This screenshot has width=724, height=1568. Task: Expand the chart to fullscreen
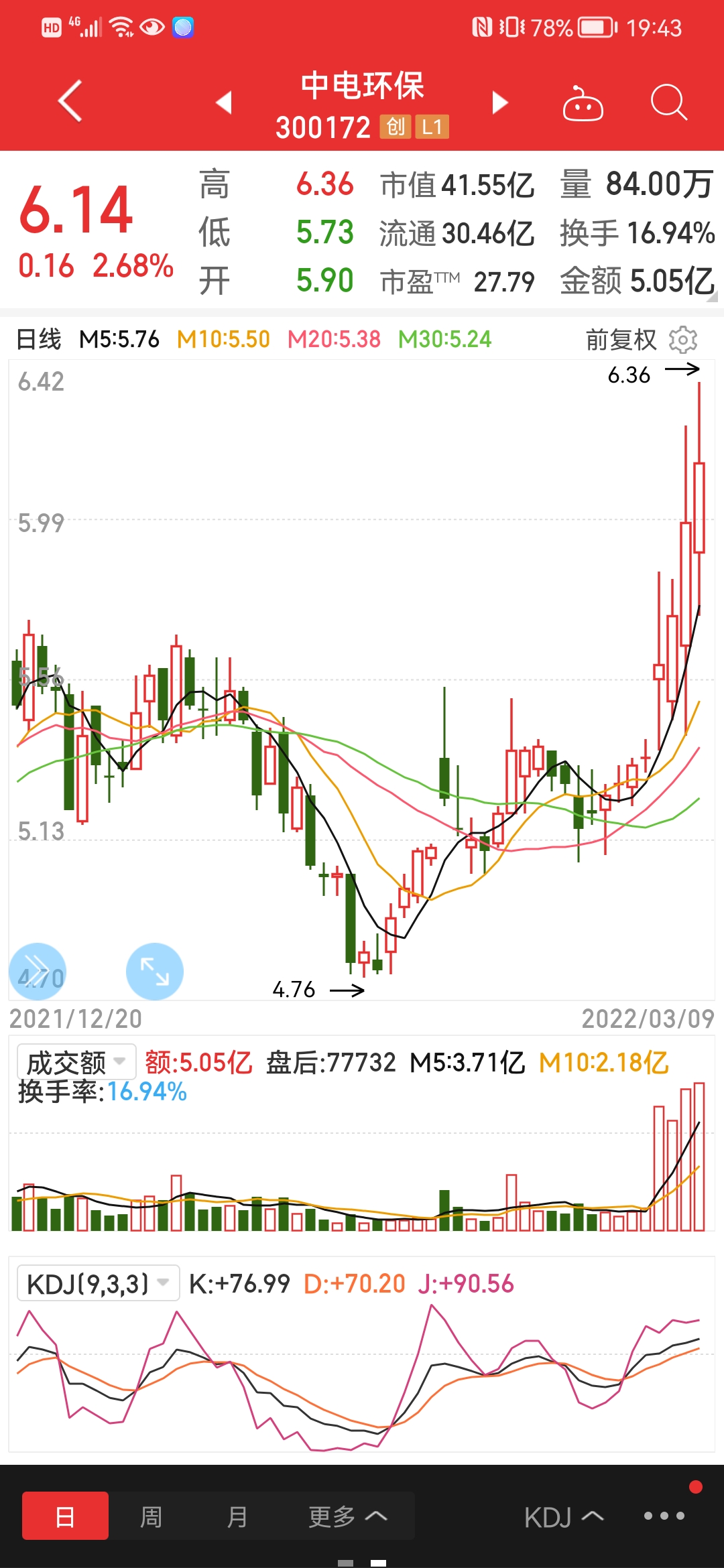point(155,972)
